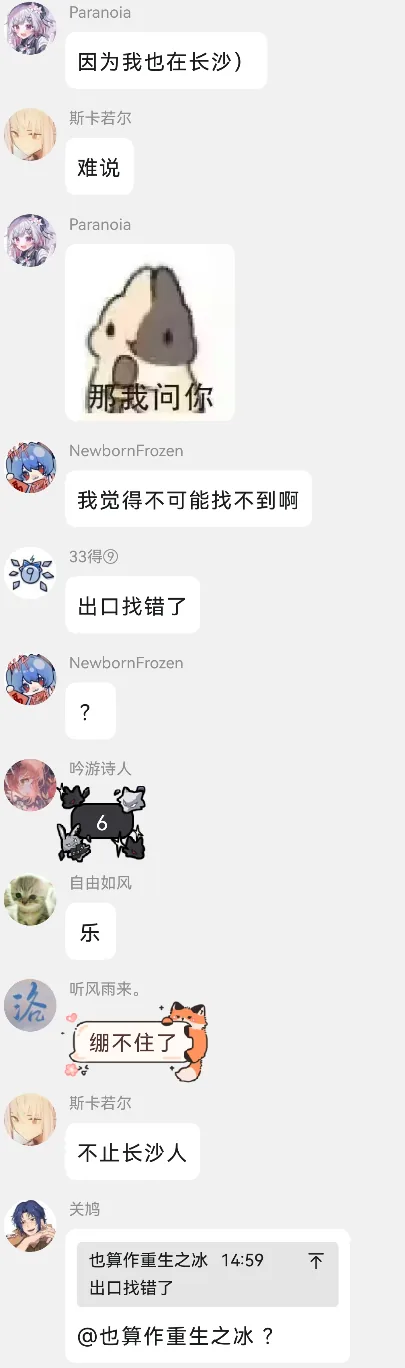405x1368 pixels.
Task: Tap 斯卡若尔's avatar next to "不止长沙人"
Action: 31,1119
